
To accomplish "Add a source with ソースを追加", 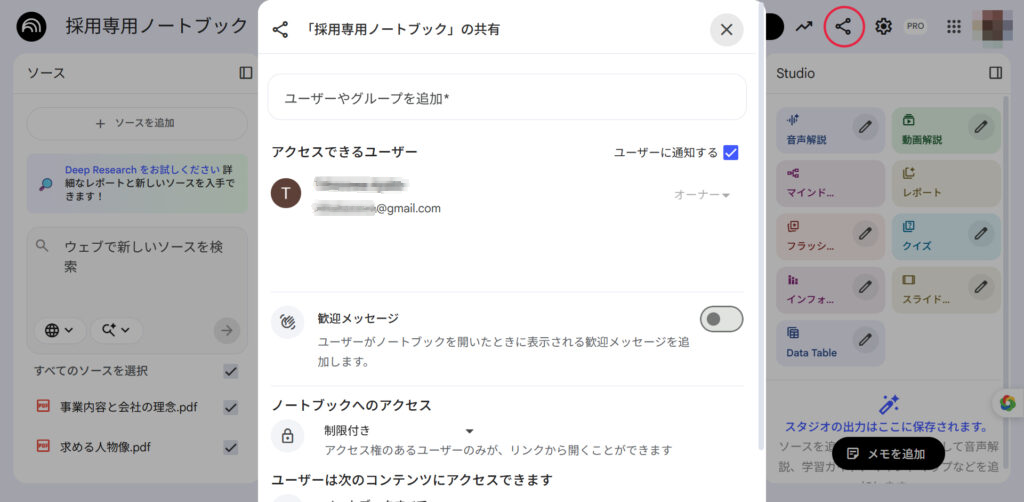I will [x=136, y=123].
